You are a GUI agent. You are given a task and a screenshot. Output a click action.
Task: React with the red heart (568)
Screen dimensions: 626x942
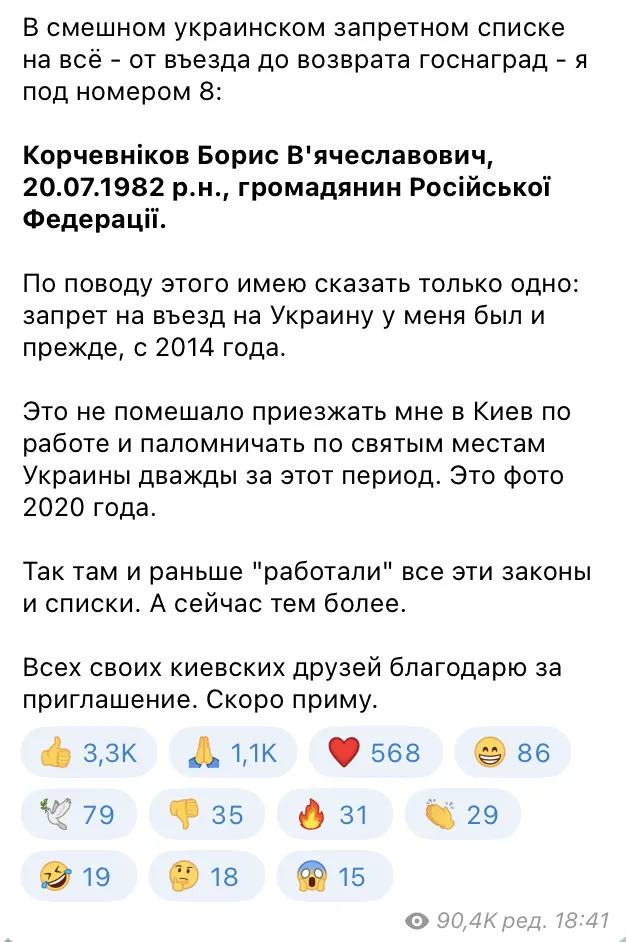point(374,752)
